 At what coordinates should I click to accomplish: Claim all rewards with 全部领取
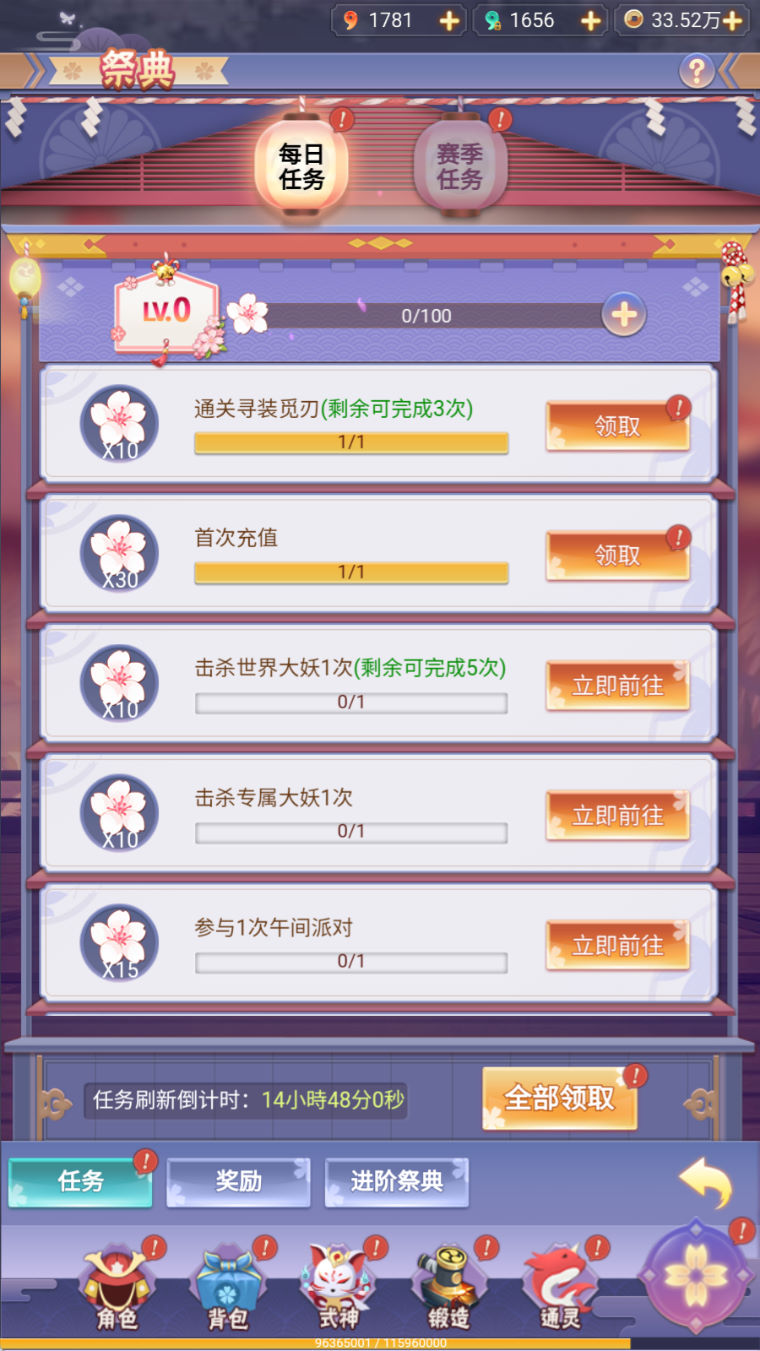tap(559, 1098)
